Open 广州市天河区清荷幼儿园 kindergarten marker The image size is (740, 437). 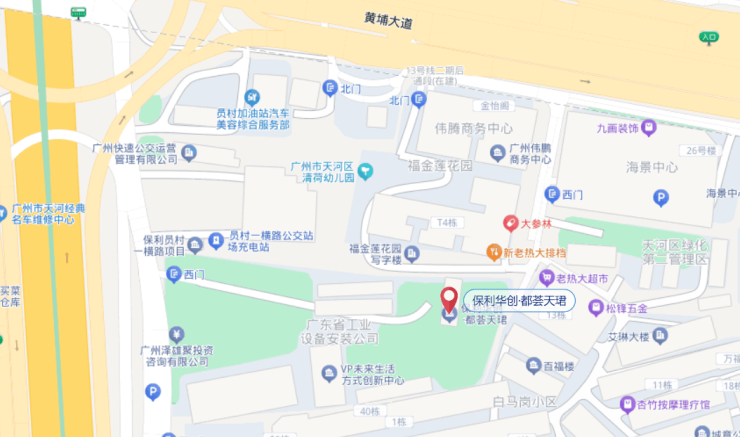[x=366, y=172]
